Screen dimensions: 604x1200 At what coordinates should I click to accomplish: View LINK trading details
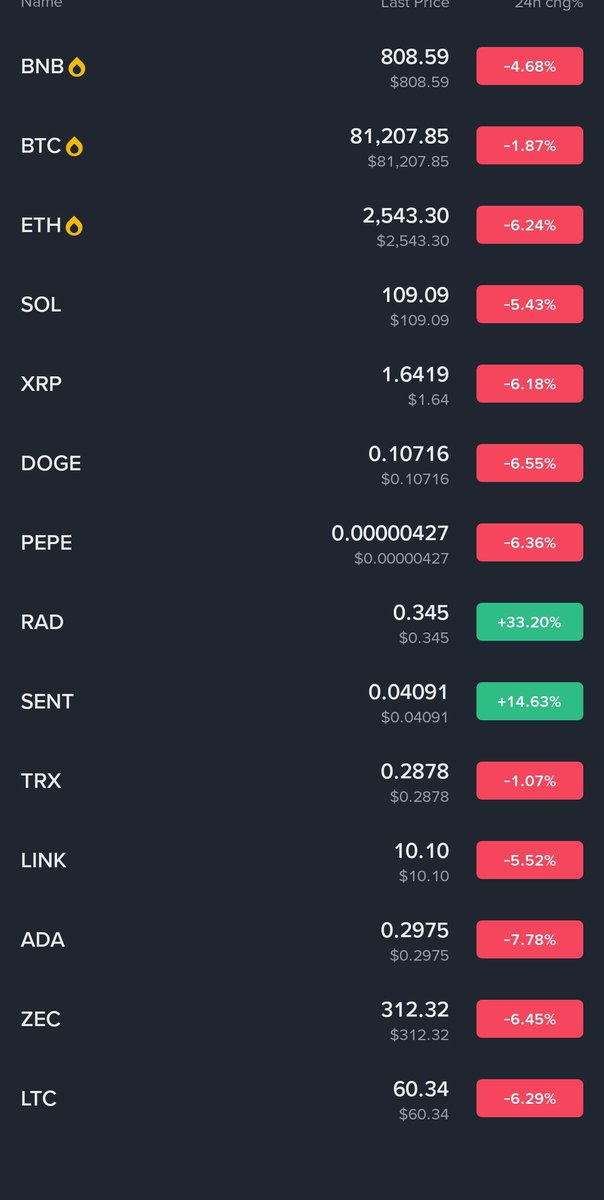coord(44,860)
